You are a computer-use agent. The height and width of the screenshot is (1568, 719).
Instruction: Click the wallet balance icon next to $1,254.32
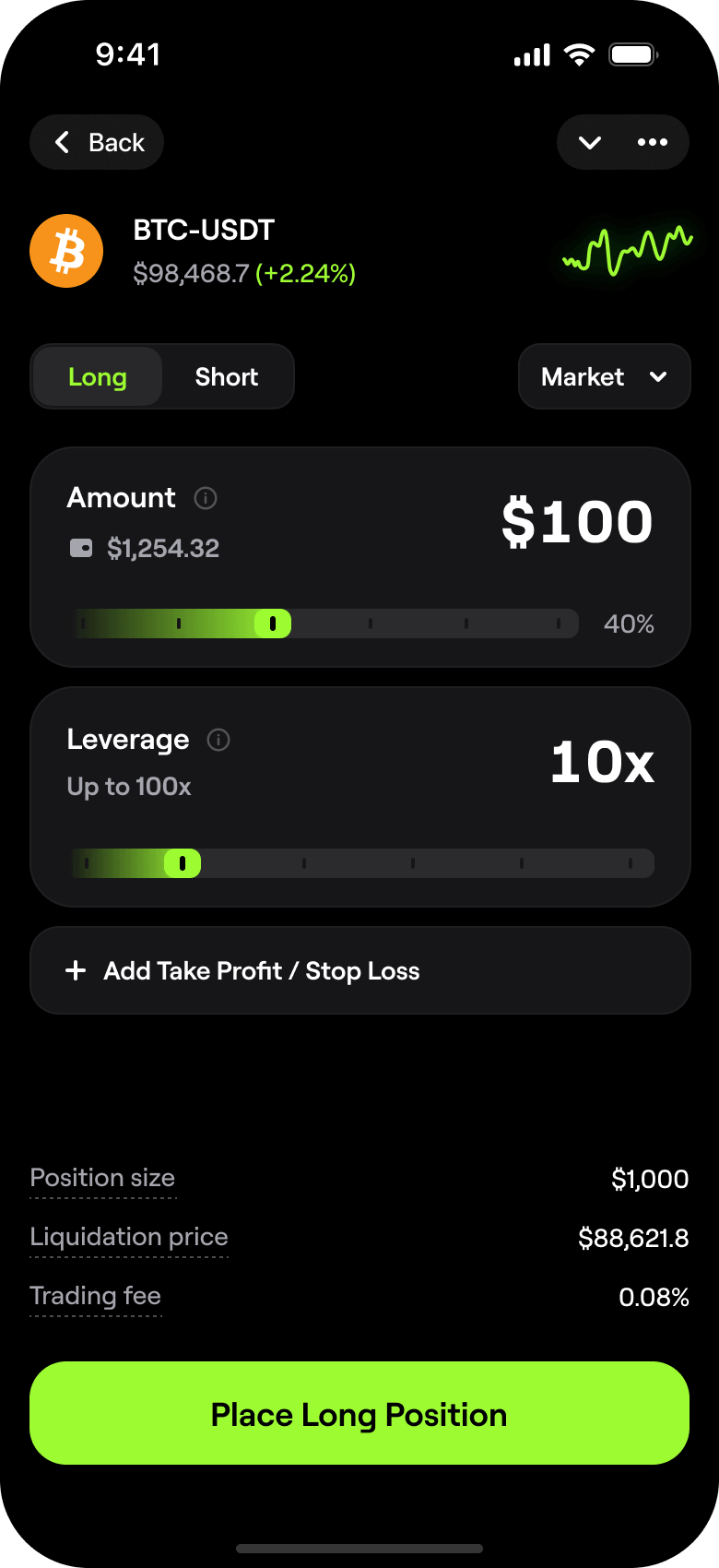81,547
